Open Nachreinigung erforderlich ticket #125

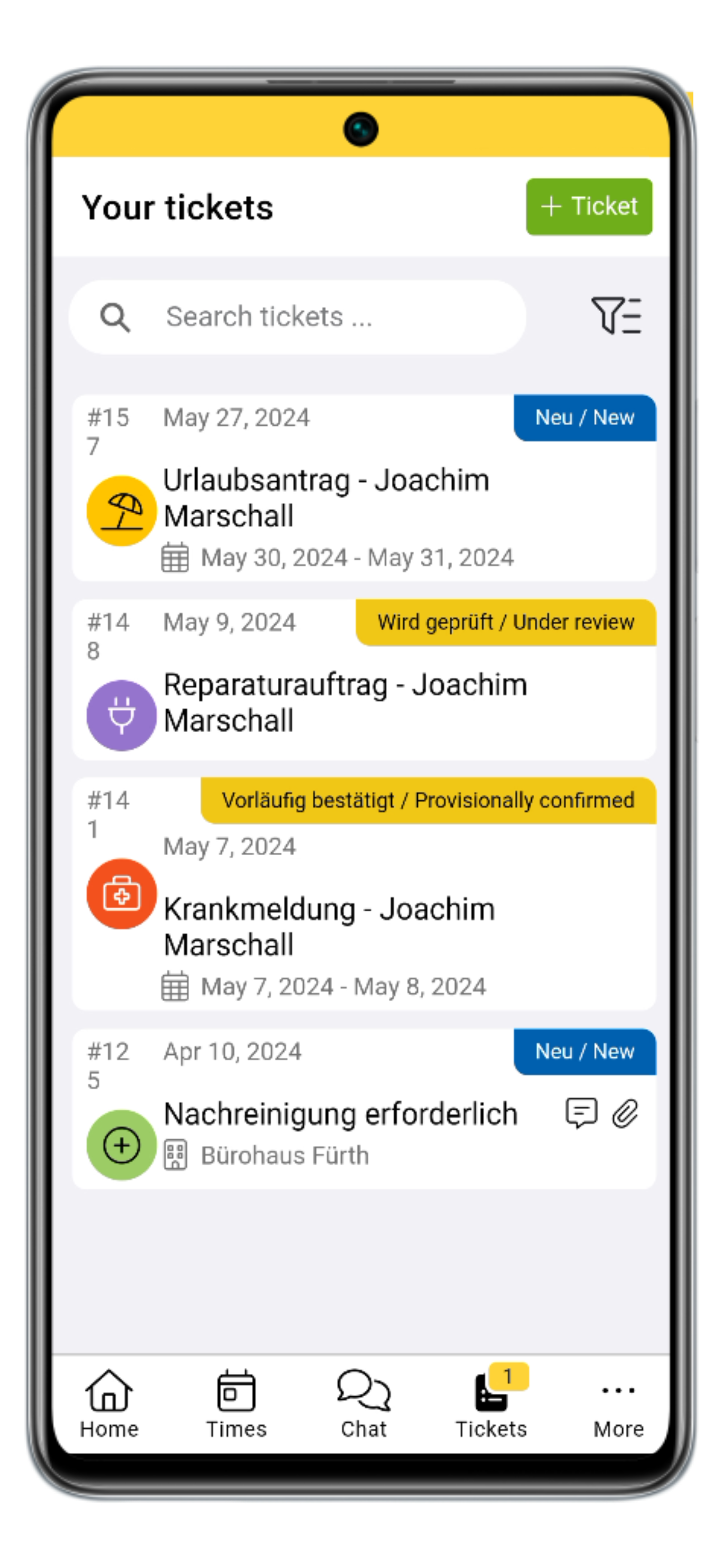341,1114
